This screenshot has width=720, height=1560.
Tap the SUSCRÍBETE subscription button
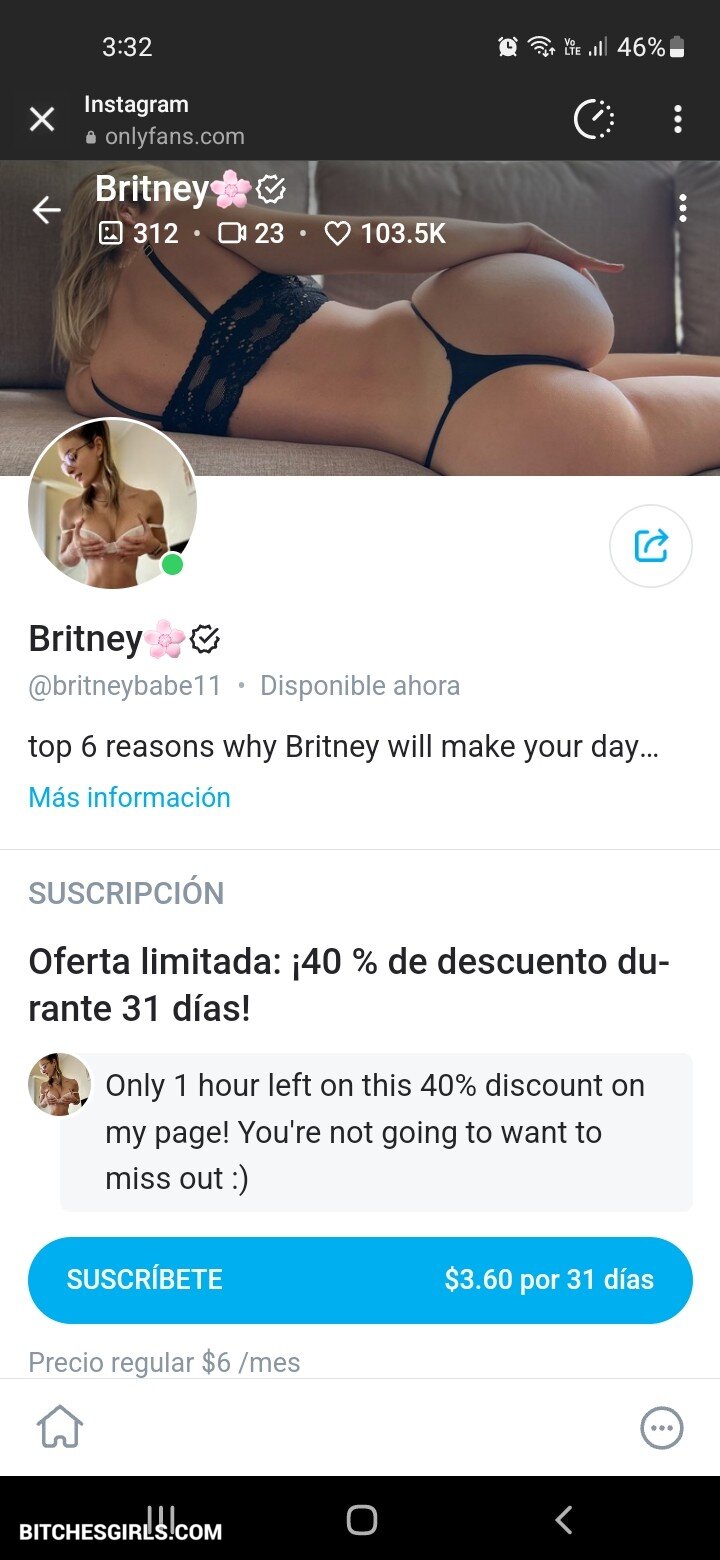click(x=360, y=1279)
